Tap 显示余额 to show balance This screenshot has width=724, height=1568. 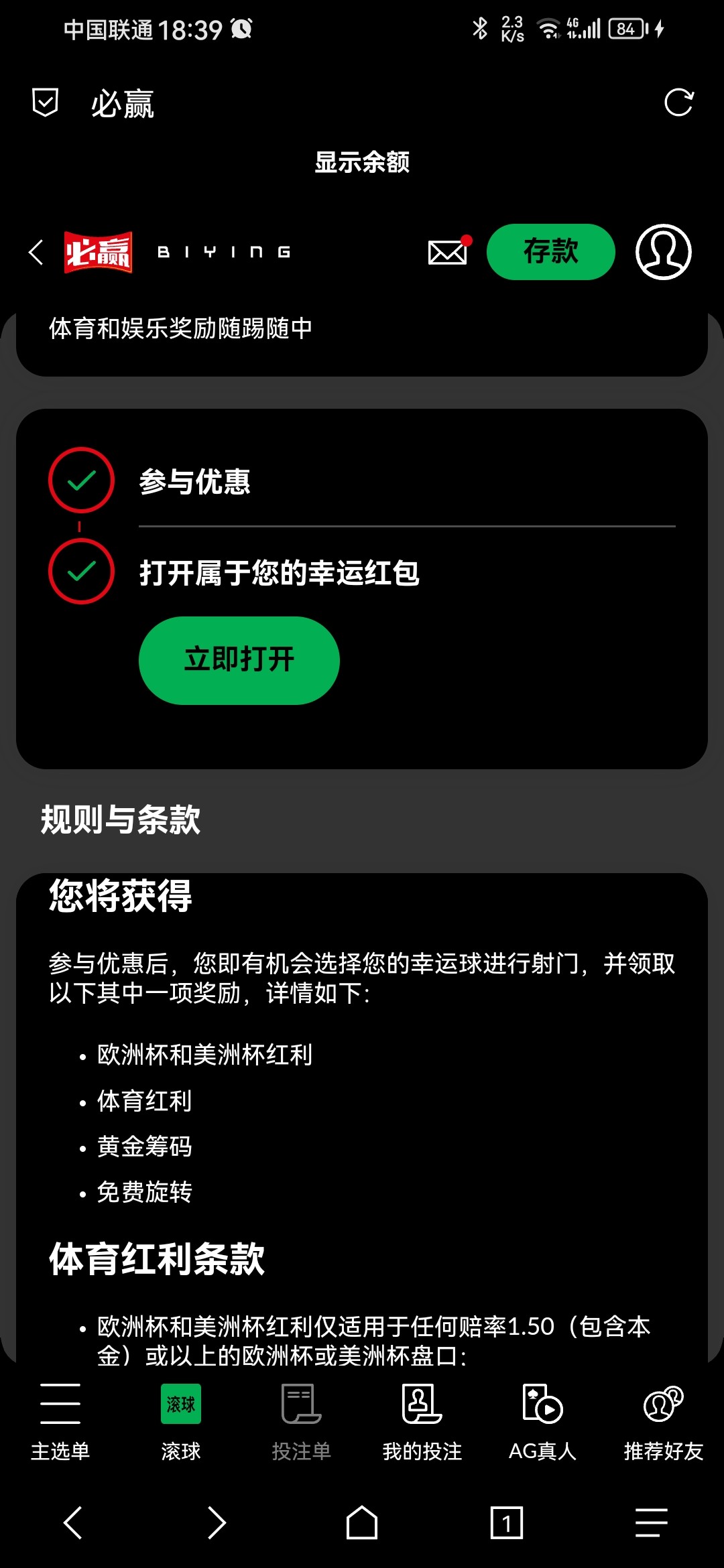pyautogui.click(x=362, y=162)
